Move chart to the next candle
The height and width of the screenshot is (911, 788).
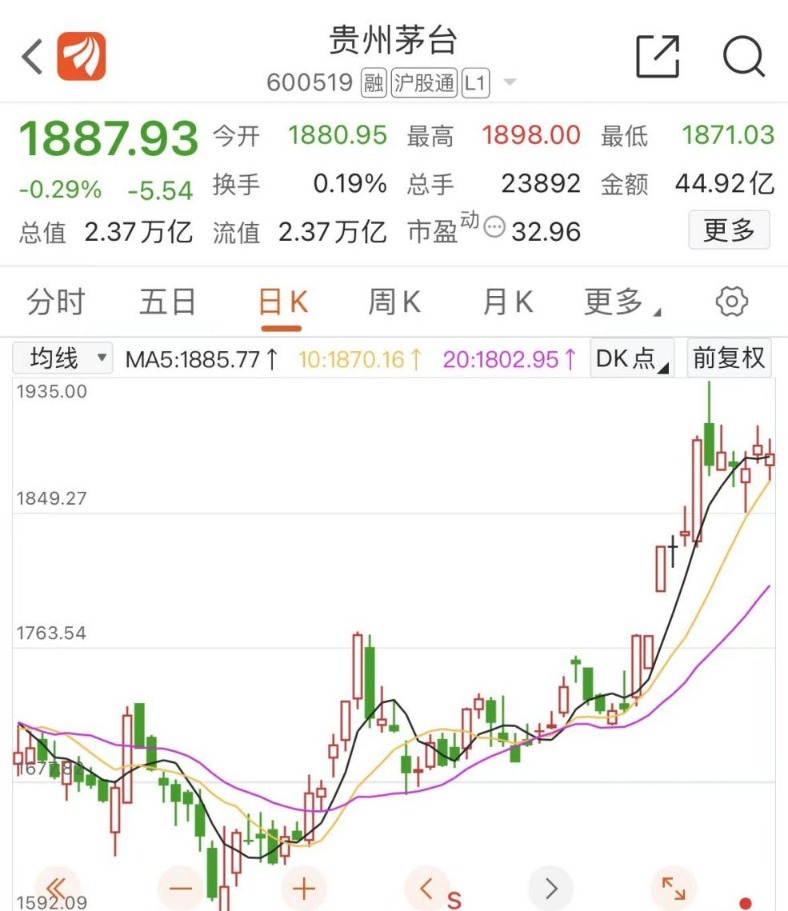(550, 887)
